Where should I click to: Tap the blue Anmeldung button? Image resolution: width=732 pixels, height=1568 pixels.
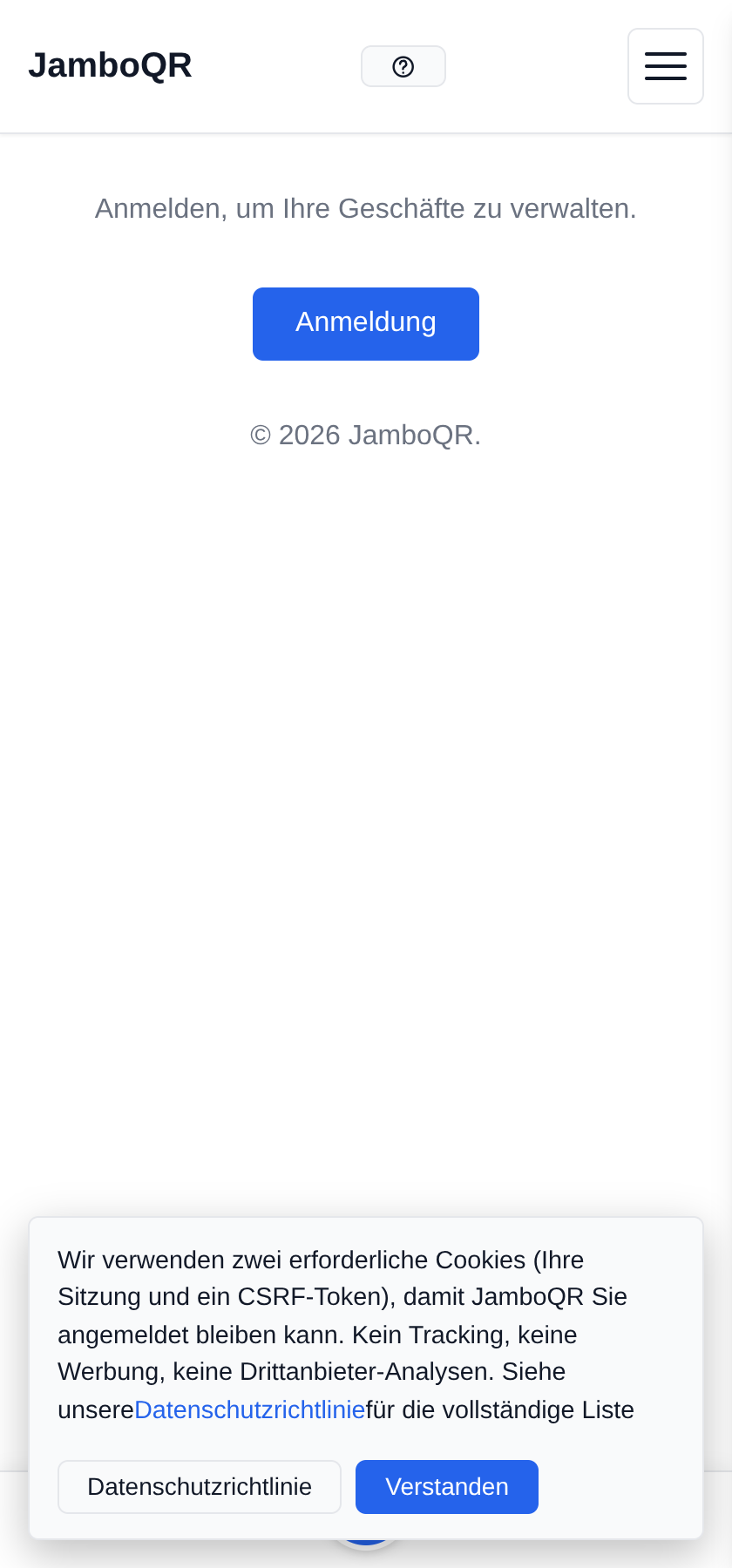(x=366, y=324)
